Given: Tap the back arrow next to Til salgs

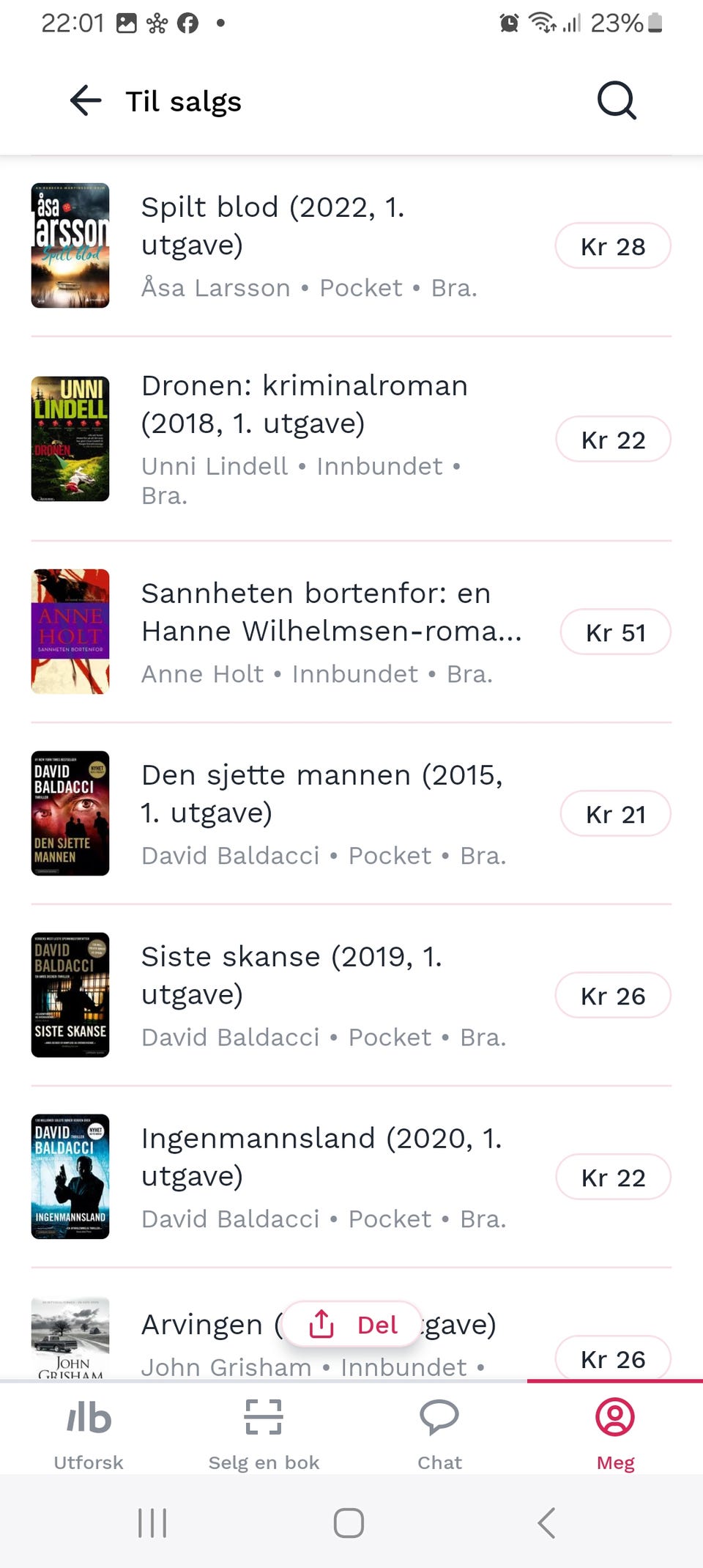Looking at the screenshot, I should pyautogui.click(x=85, y=100).
